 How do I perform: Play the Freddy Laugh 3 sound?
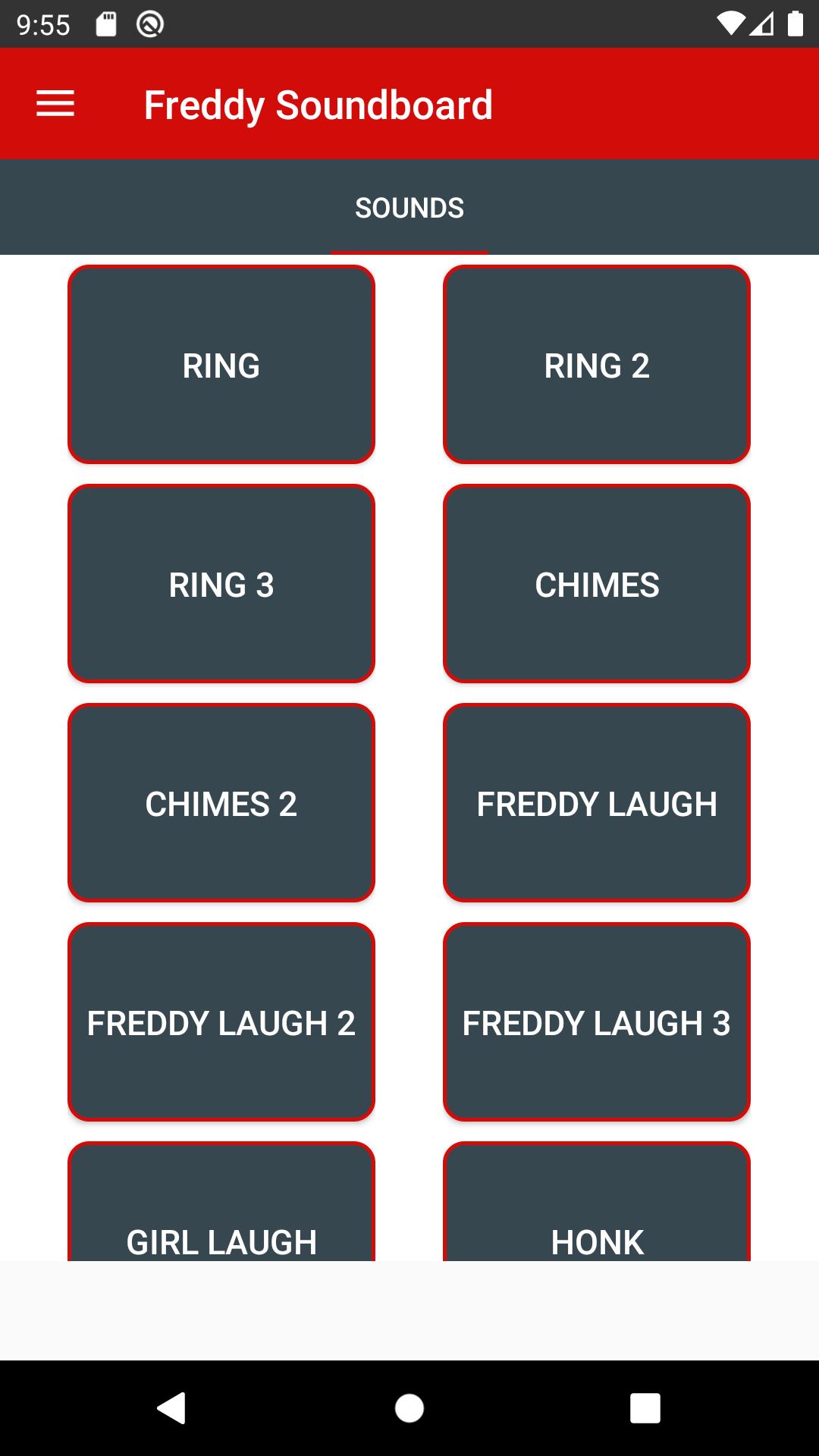pos(597,1022)
